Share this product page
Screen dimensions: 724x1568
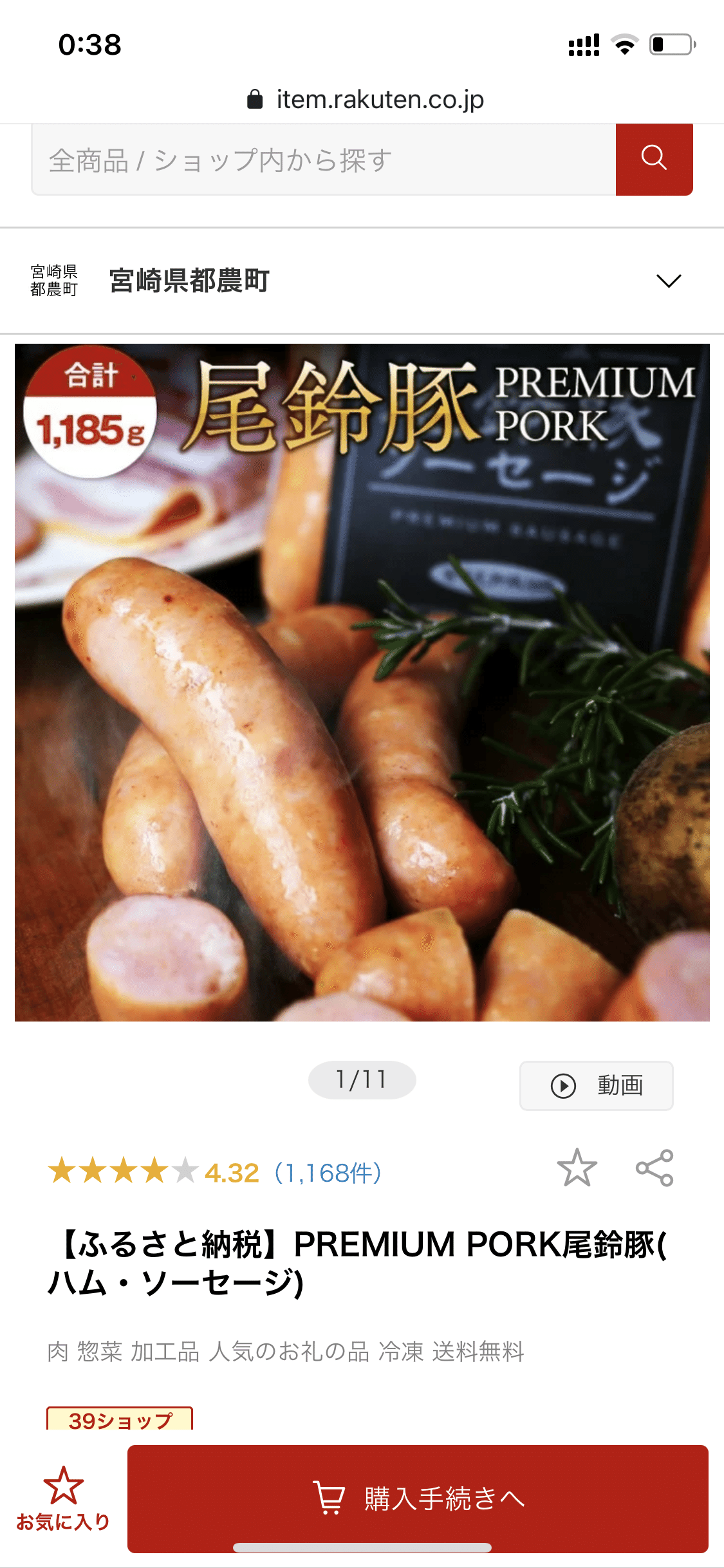click(654, 1168)
